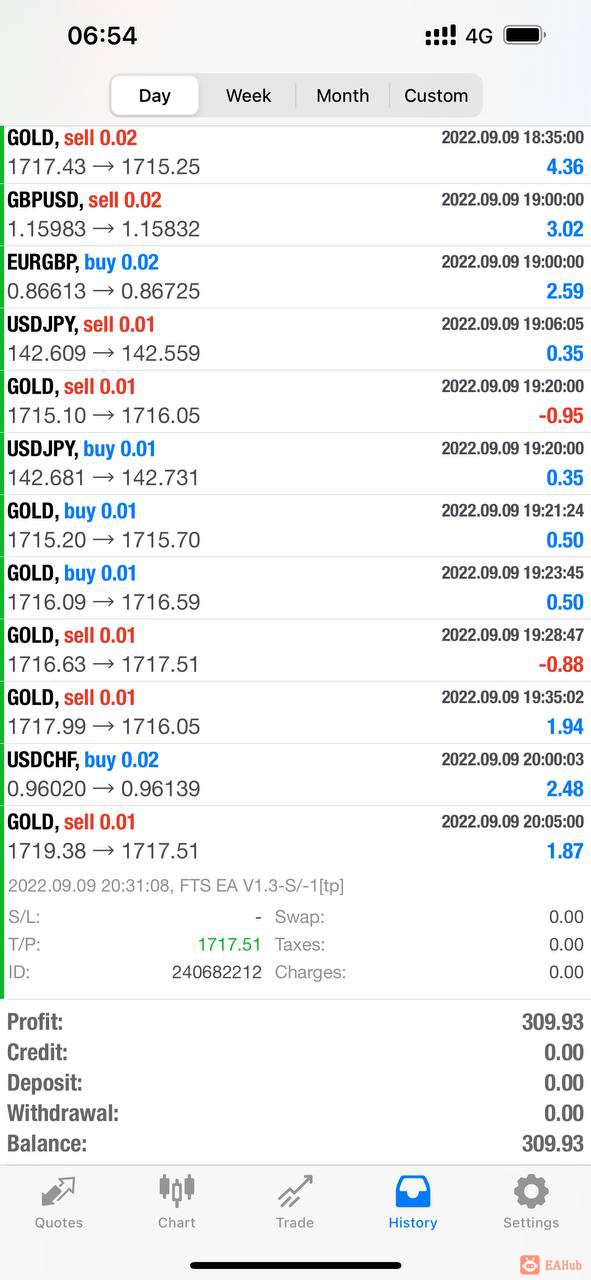Expand the GOLD sell 0.02 trade
This screenshot has height=1280, width=591.
click(x=295, y=153)
